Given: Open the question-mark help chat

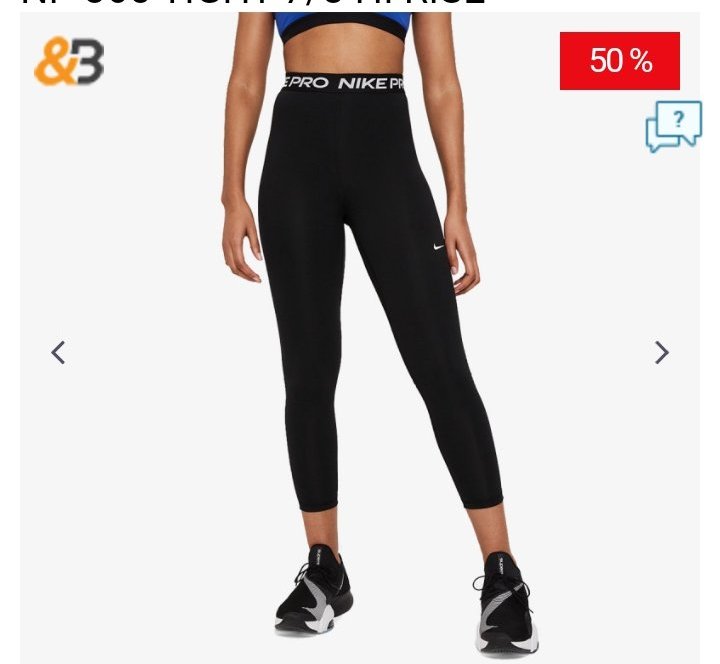Looking at the screenshot, I should click(673, 127).
